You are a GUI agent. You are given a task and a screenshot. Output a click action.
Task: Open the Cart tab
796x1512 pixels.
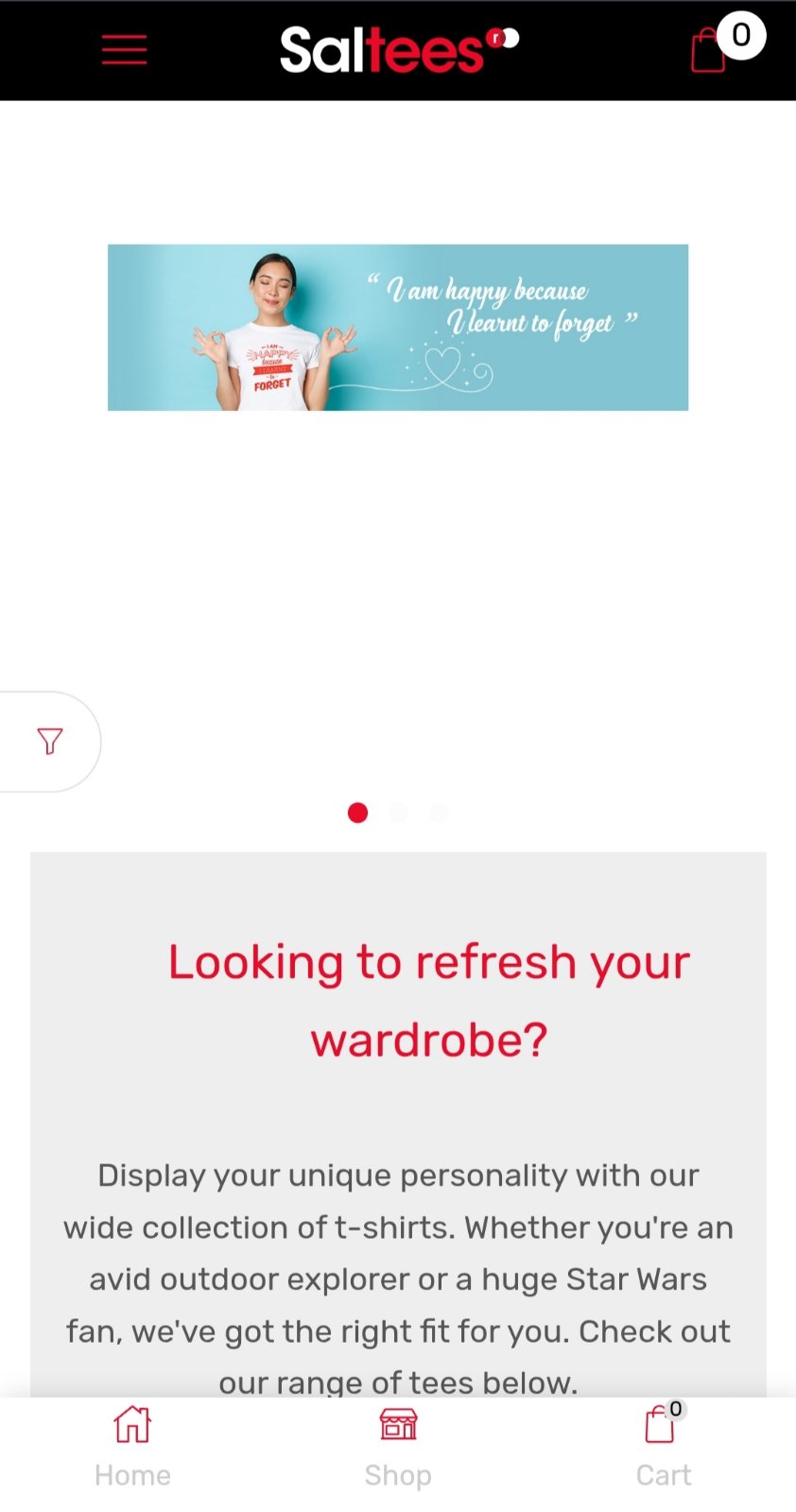pos(663,1446)
